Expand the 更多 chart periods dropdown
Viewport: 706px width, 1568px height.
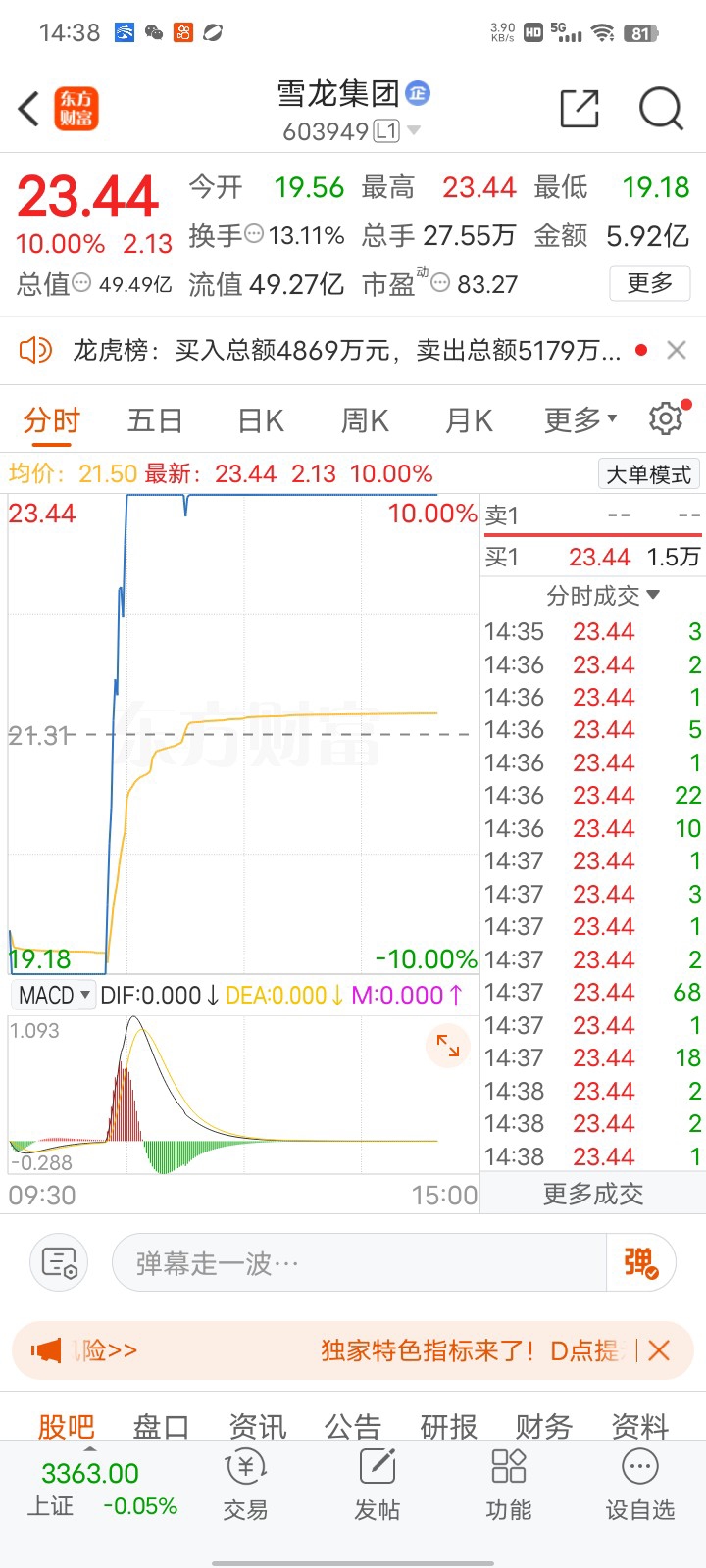(x=580, y=420)
